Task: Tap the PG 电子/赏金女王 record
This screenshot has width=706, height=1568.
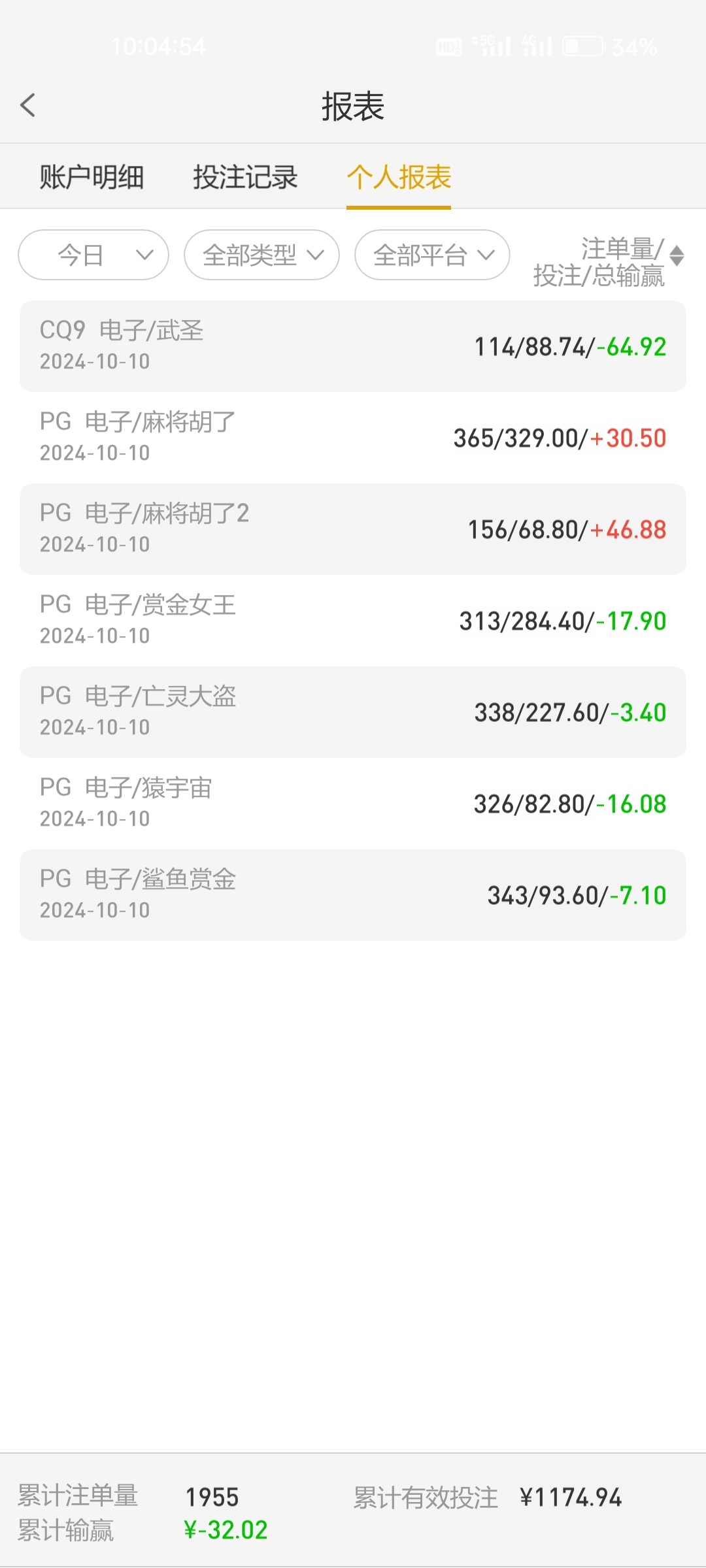Action: [353, 621]
